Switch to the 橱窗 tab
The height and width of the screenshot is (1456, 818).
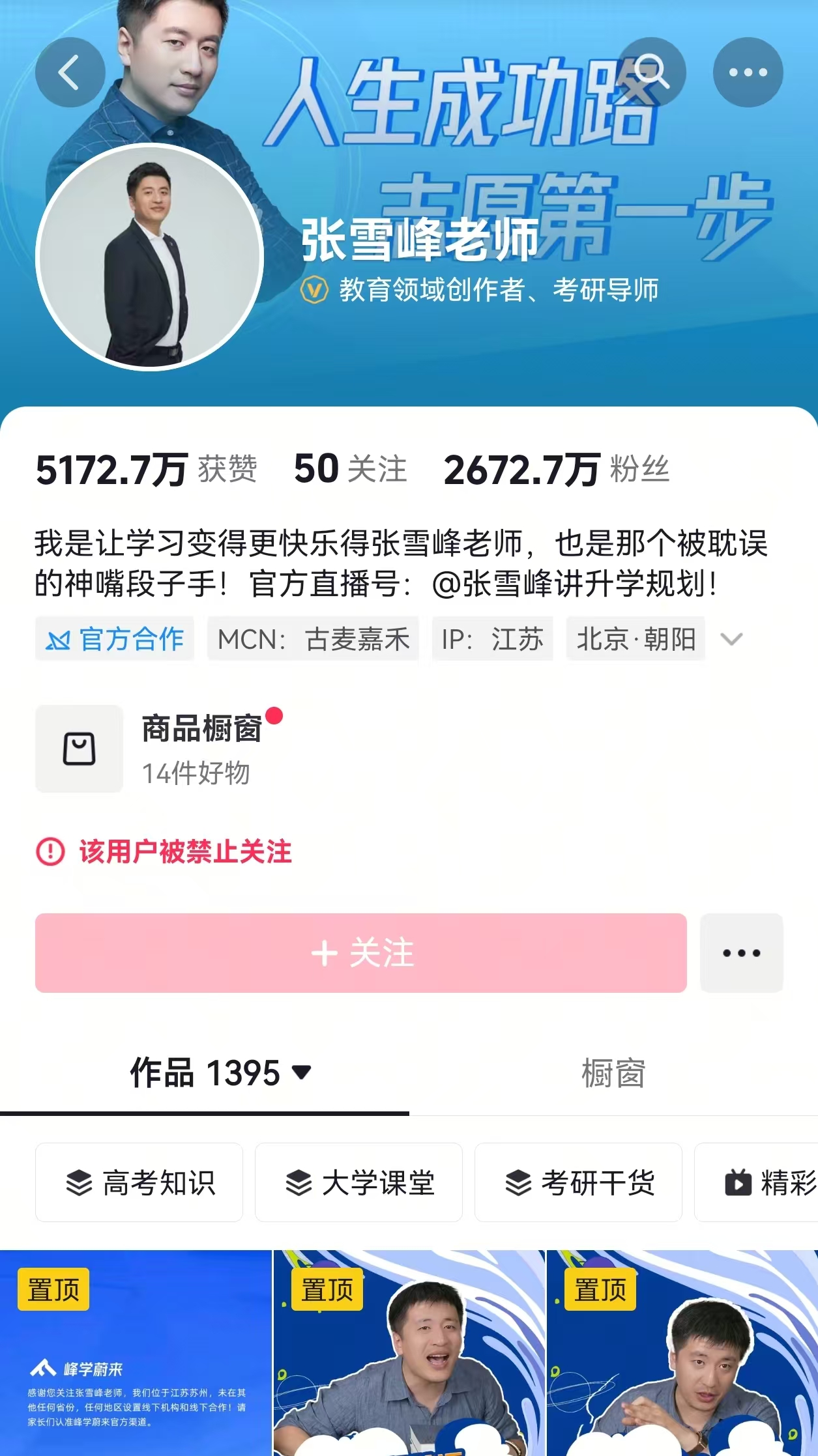click(613, 1072)
